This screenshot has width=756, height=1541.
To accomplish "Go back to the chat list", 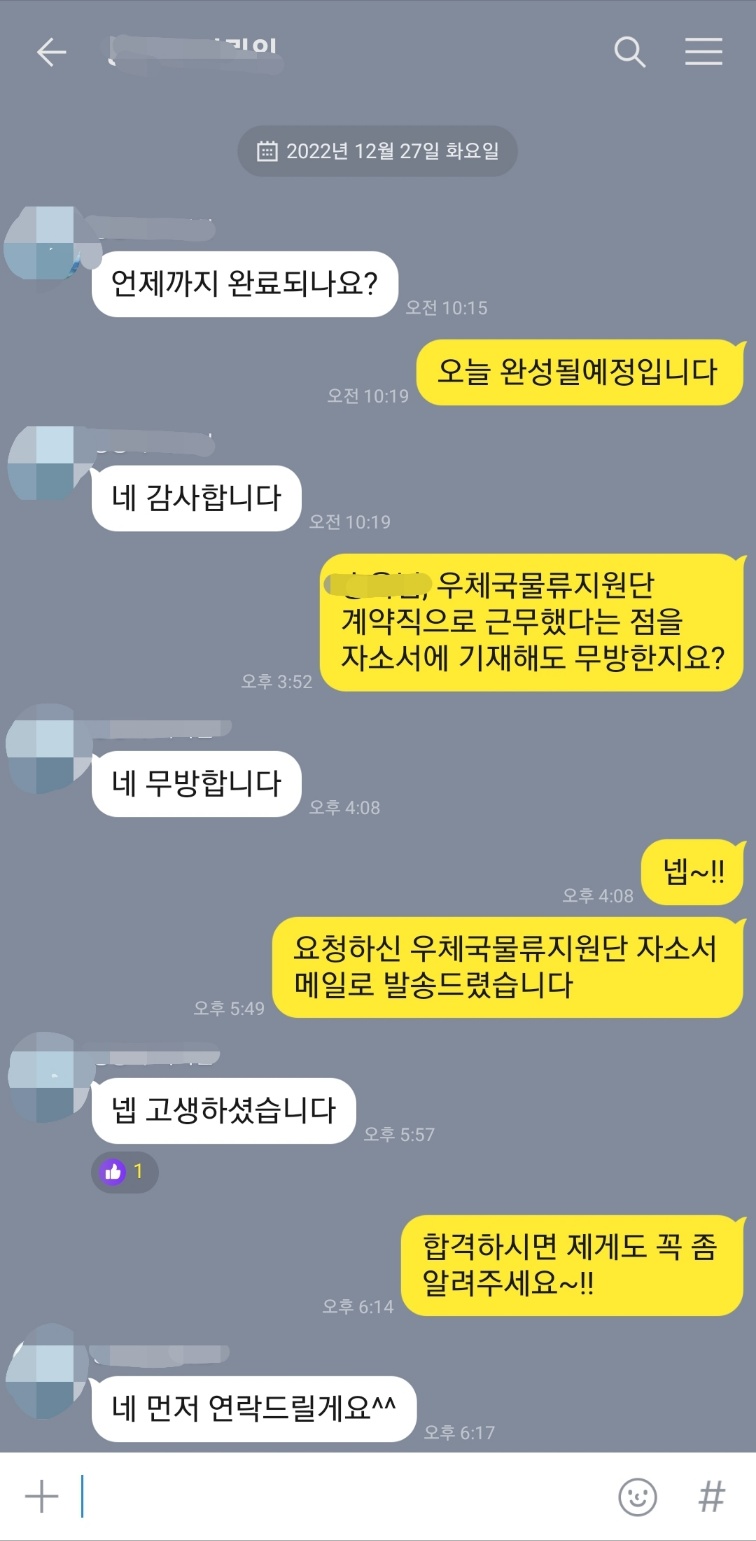I will click(50, 52).
